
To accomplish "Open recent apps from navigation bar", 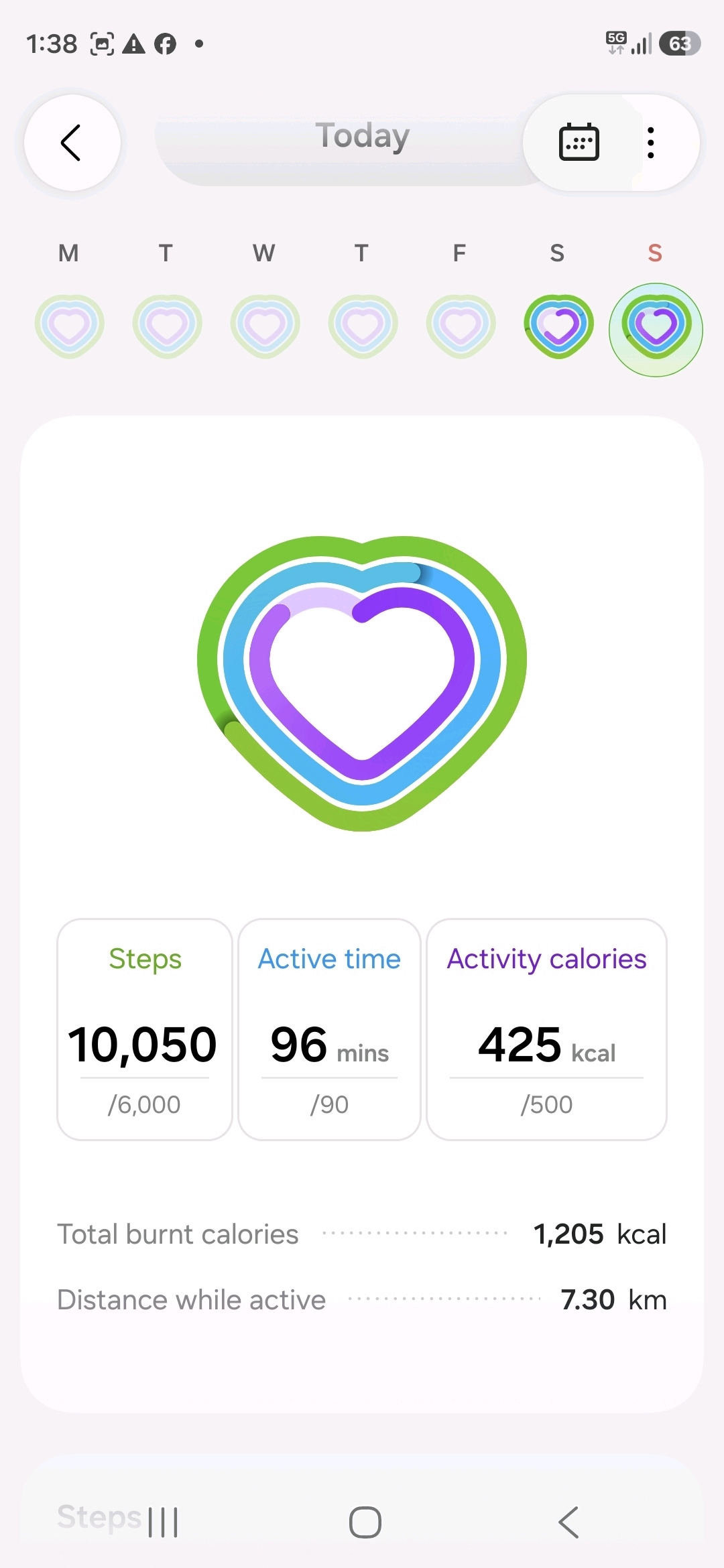I will coord(163,1522).
